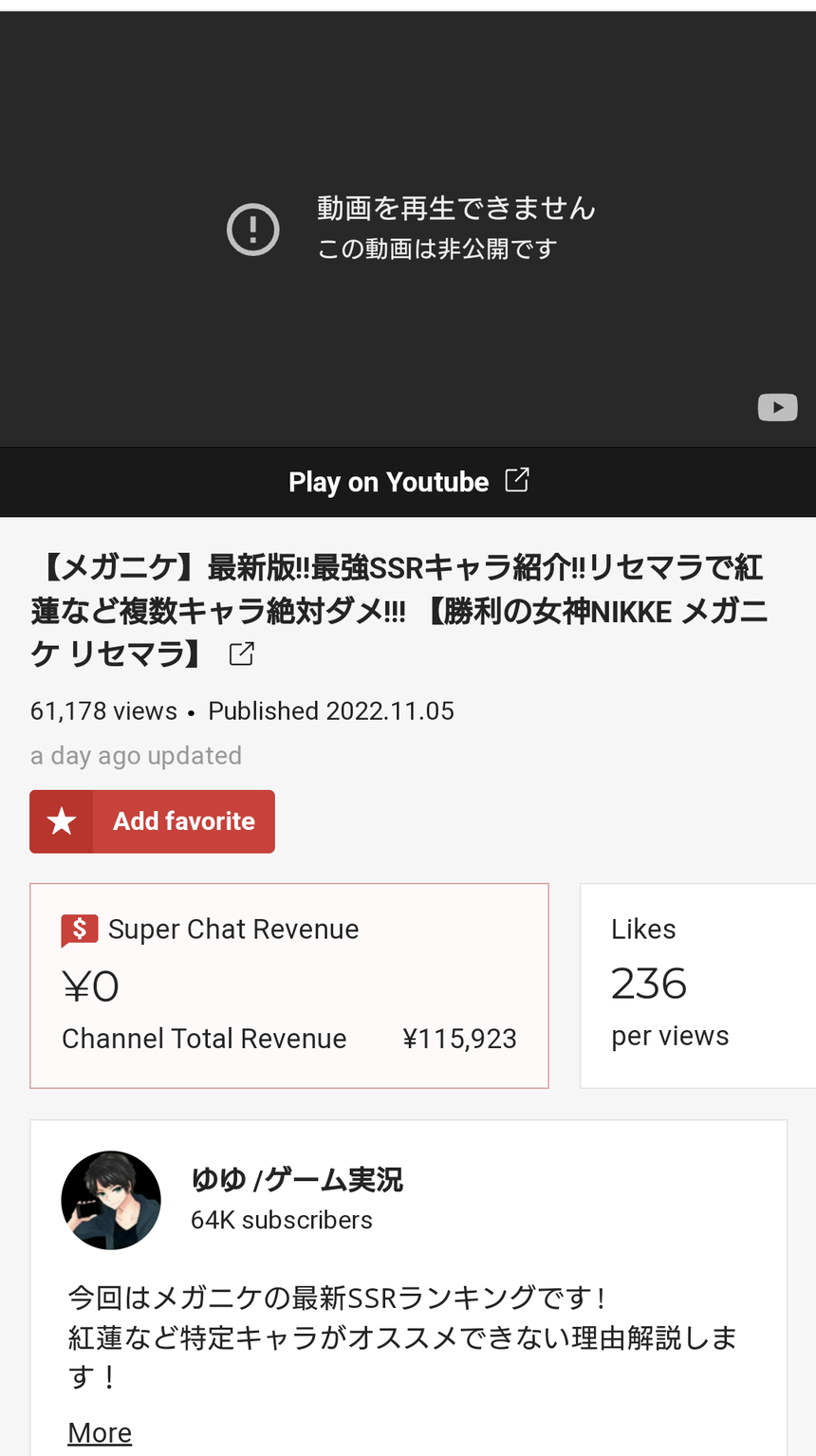Tap Play on Youtube
The image size is (816, 1456).
tap(408, 482)
